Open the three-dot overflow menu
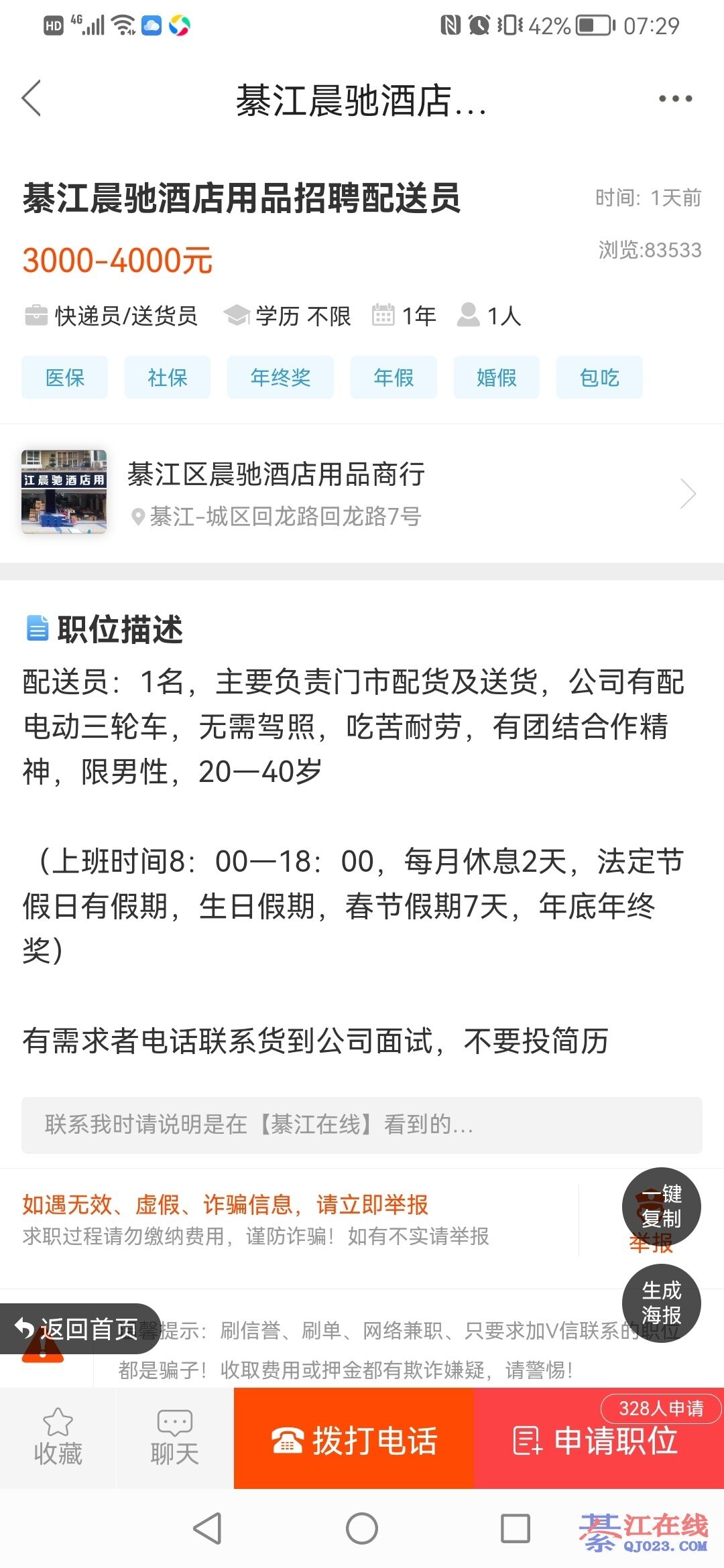This screenshot has width=724, height=1568. pos(674,99)
